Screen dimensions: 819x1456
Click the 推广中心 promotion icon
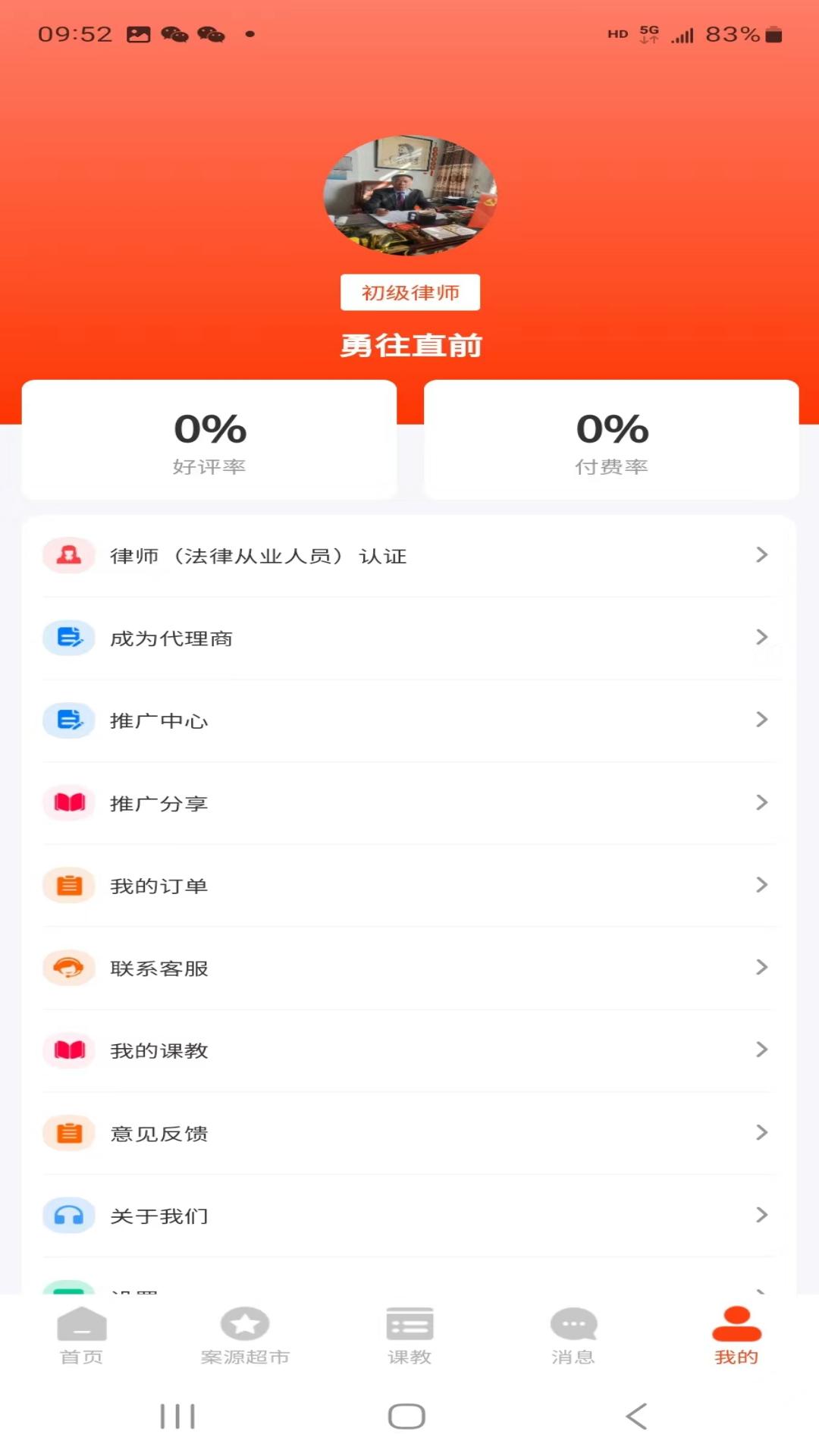click(x=69, y=720)
